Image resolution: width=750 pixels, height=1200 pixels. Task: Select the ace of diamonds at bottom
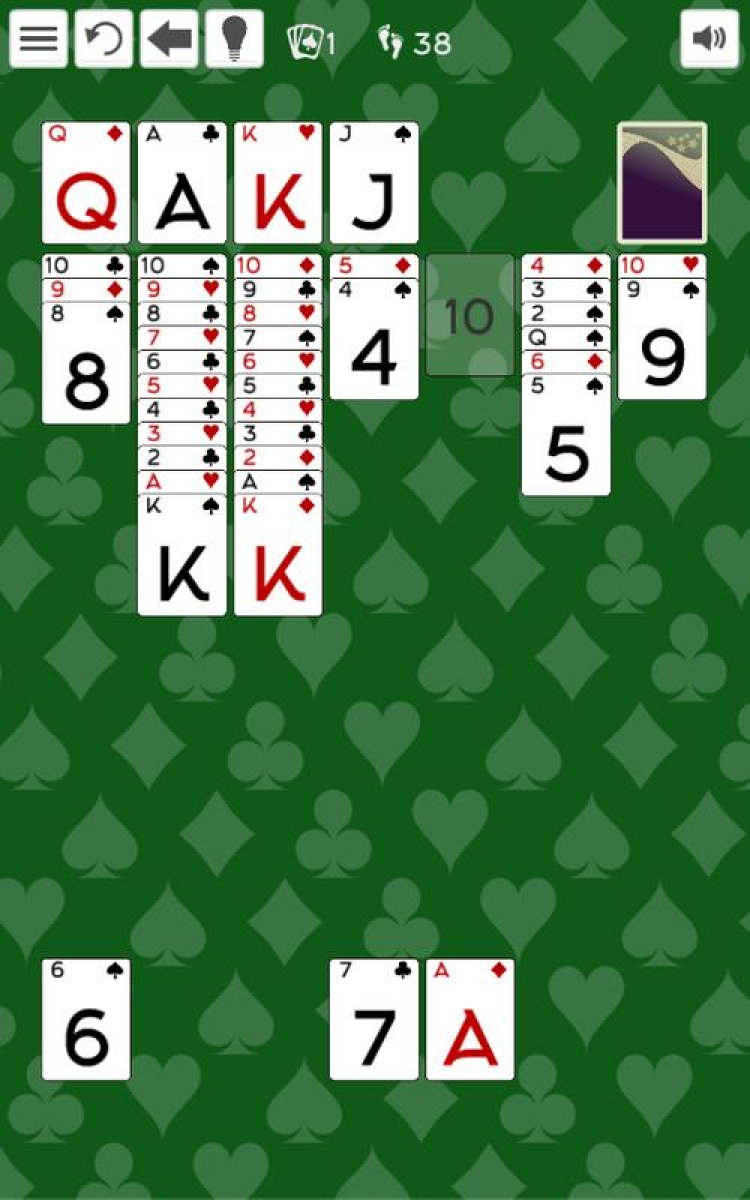click(x=470, y=1020)
